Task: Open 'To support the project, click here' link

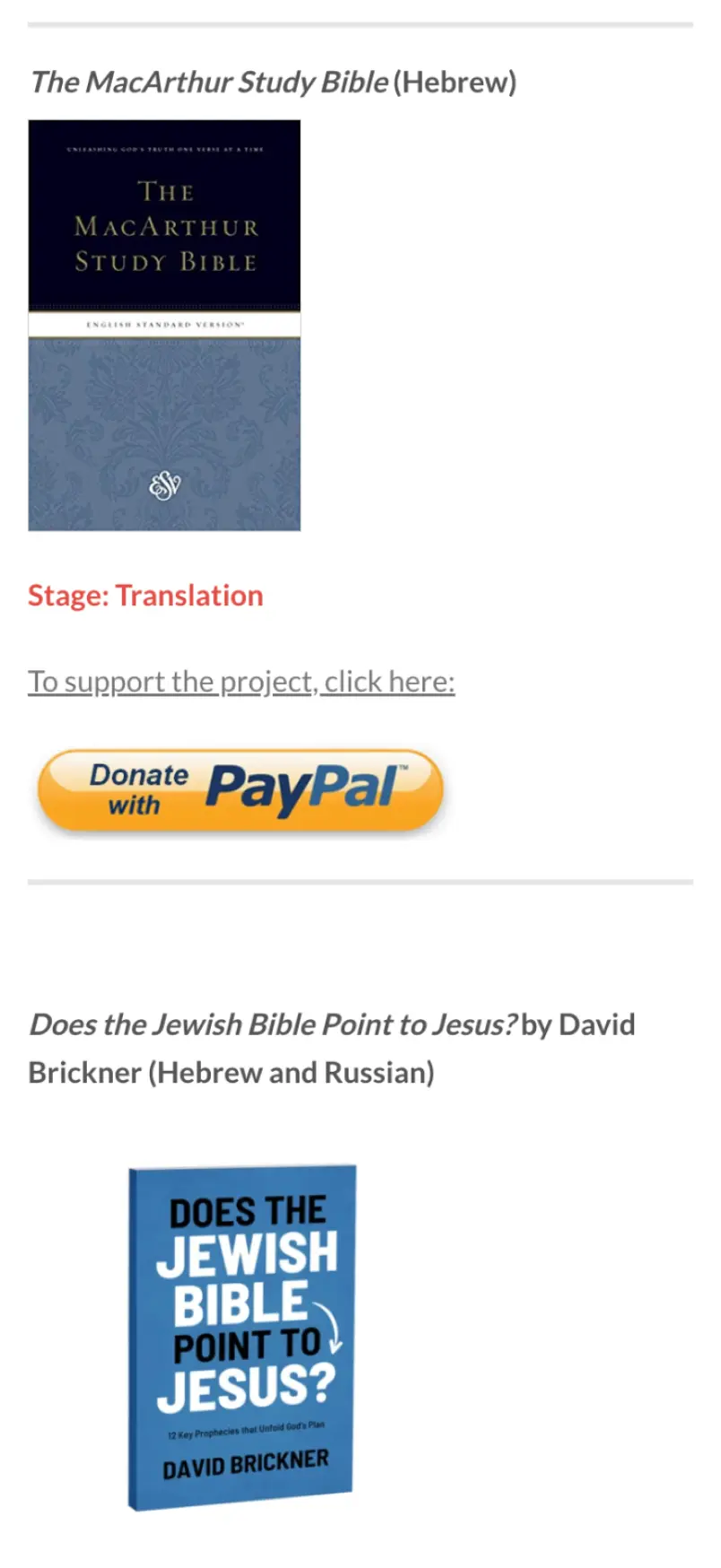Action: (x=241, y=682)
